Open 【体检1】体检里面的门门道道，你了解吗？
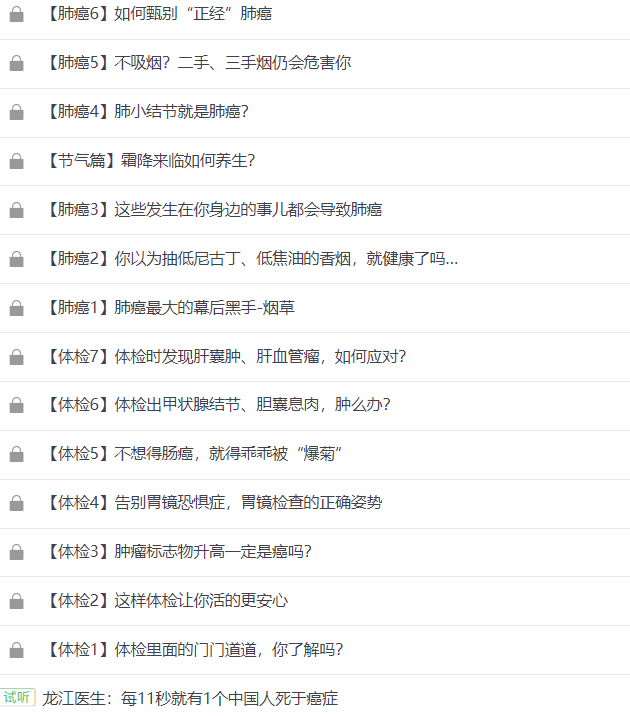Screen dimensions: 630x716 point(194,650)
